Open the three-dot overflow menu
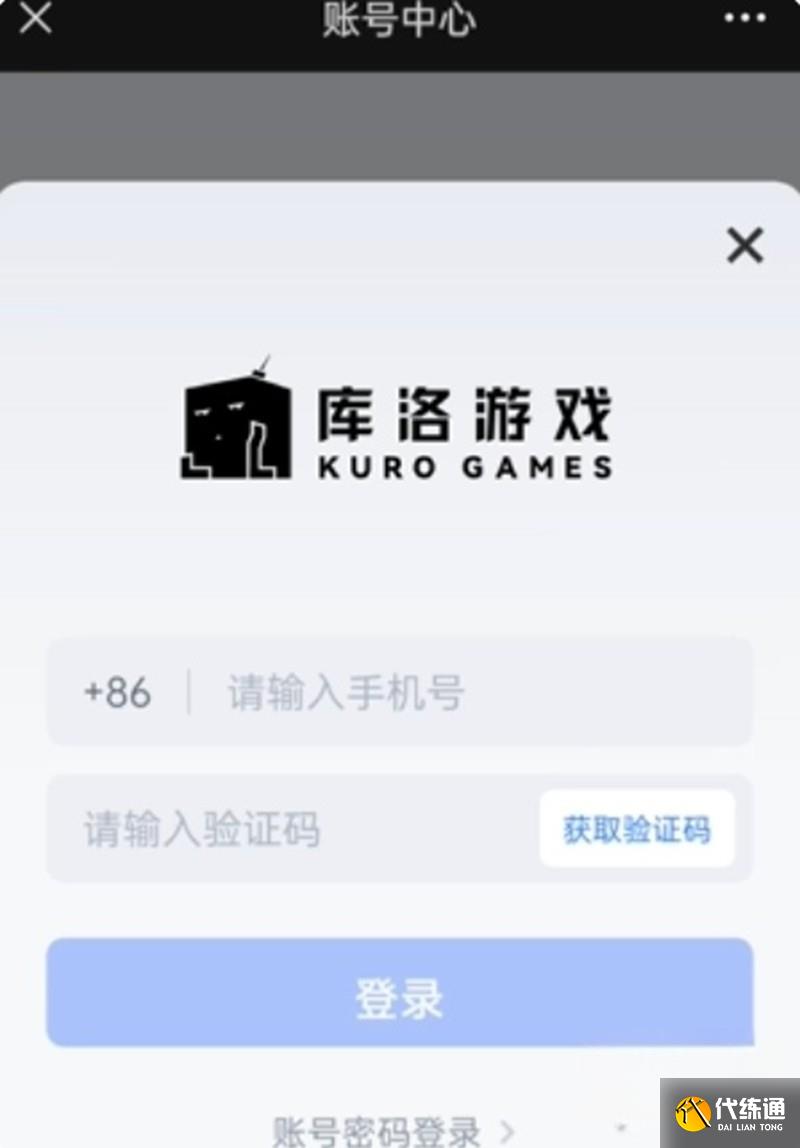The height and width of the screenshot is (1148, 800). 745,18
